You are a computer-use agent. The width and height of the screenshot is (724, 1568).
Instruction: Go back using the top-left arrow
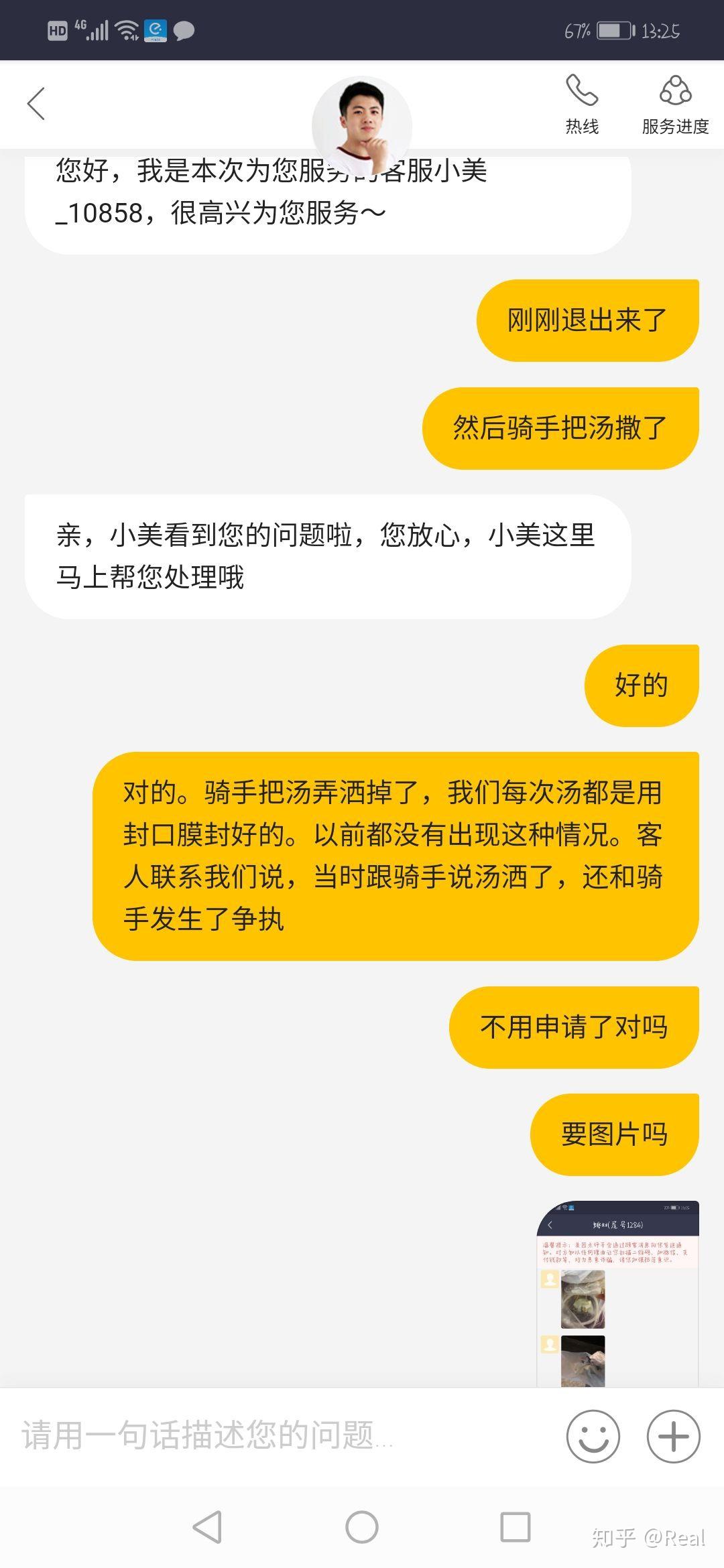[36, 104]
